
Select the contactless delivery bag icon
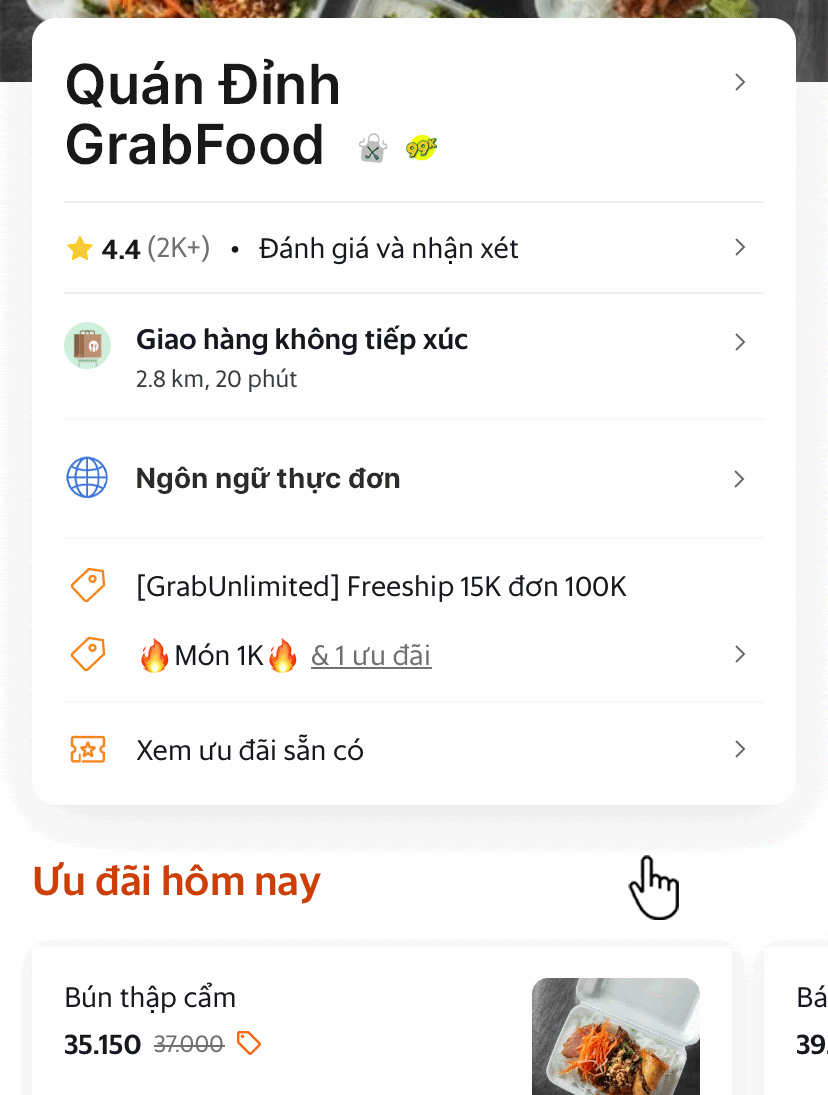(x=87, y=345)
